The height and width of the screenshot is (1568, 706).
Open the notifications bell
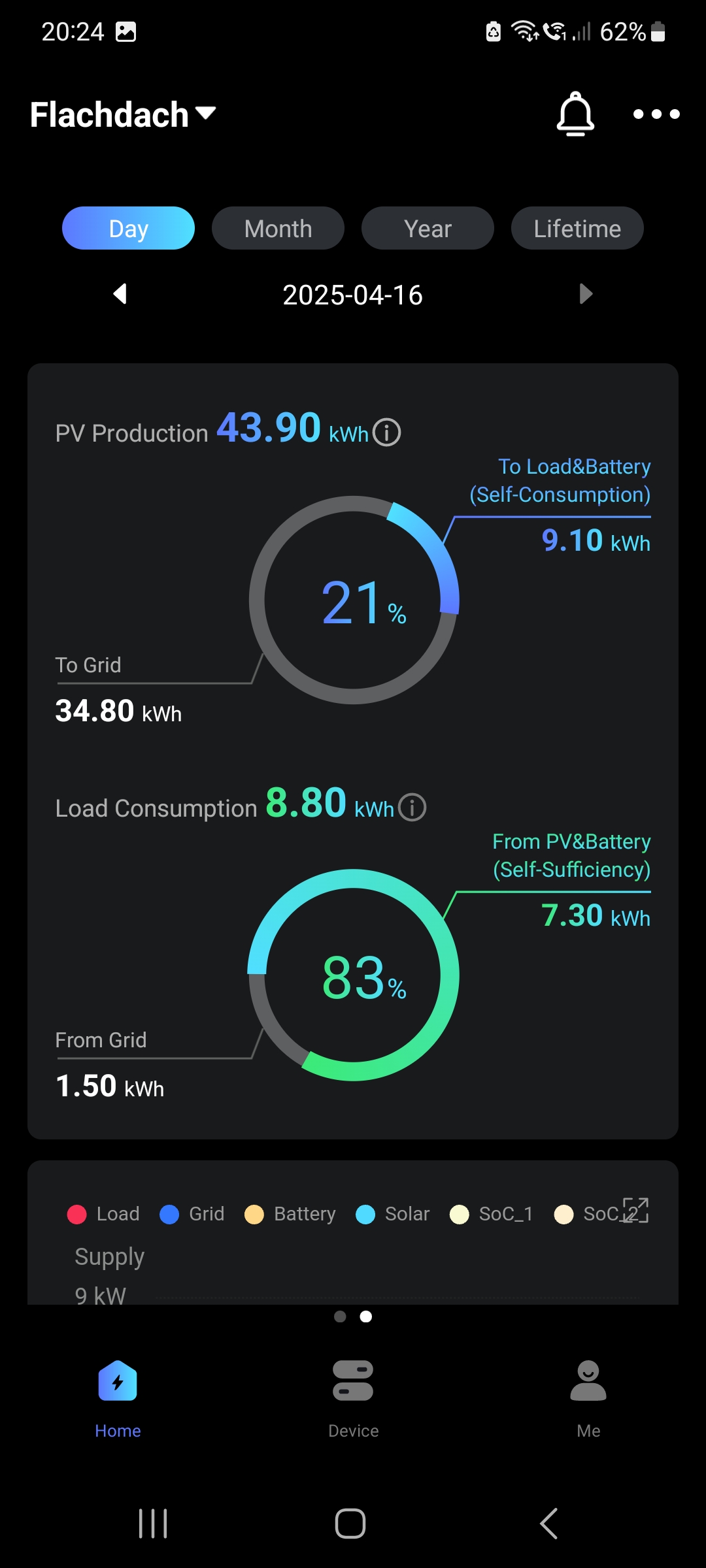point(575,114)
